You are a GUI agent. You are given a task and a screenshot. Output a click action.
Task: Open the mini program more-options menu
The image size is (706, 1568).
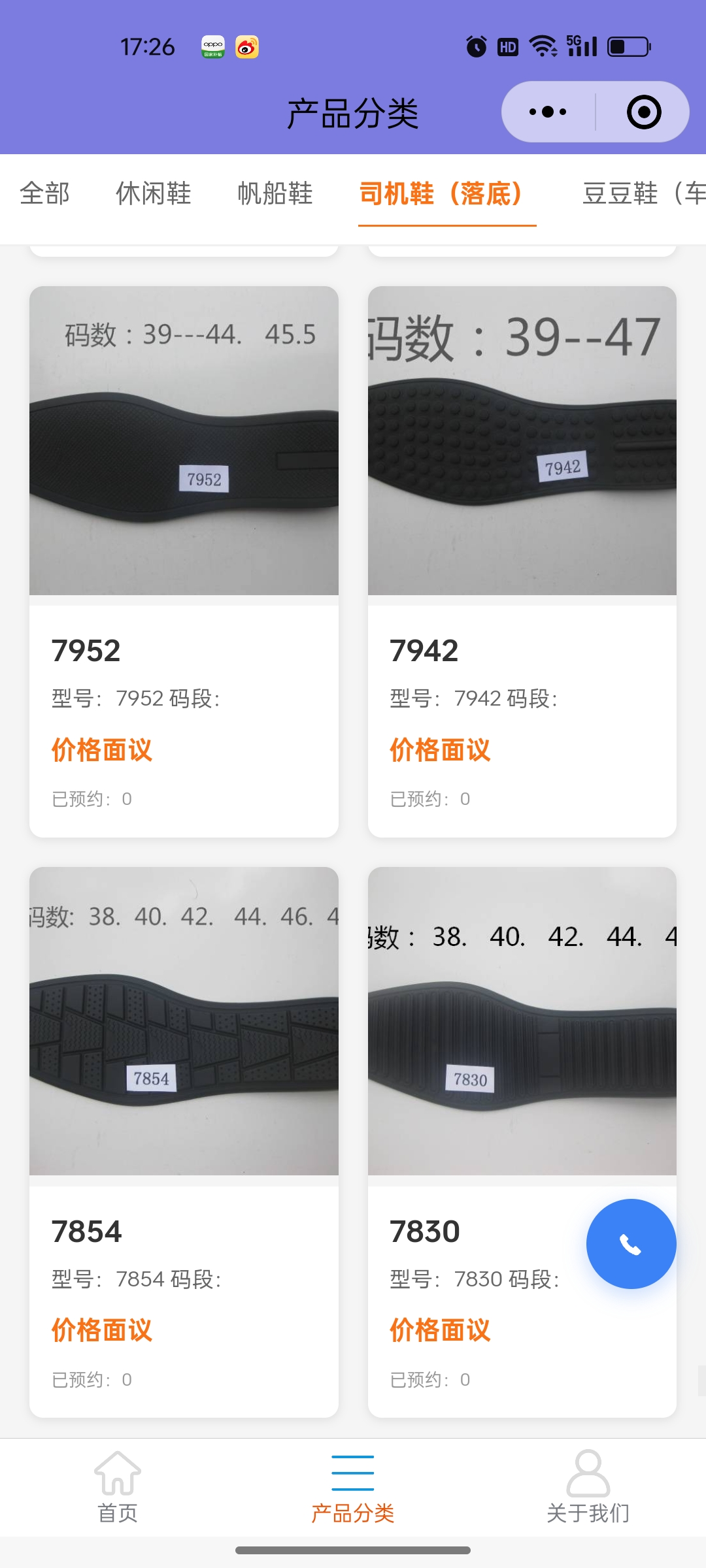pos(548,112)
